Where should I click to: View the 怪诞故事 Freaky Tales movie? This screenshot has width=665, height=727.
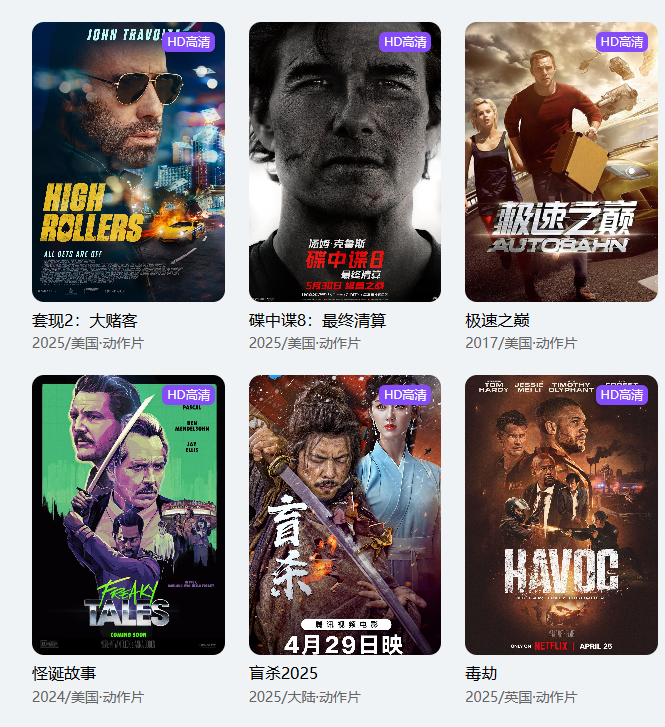128,515
